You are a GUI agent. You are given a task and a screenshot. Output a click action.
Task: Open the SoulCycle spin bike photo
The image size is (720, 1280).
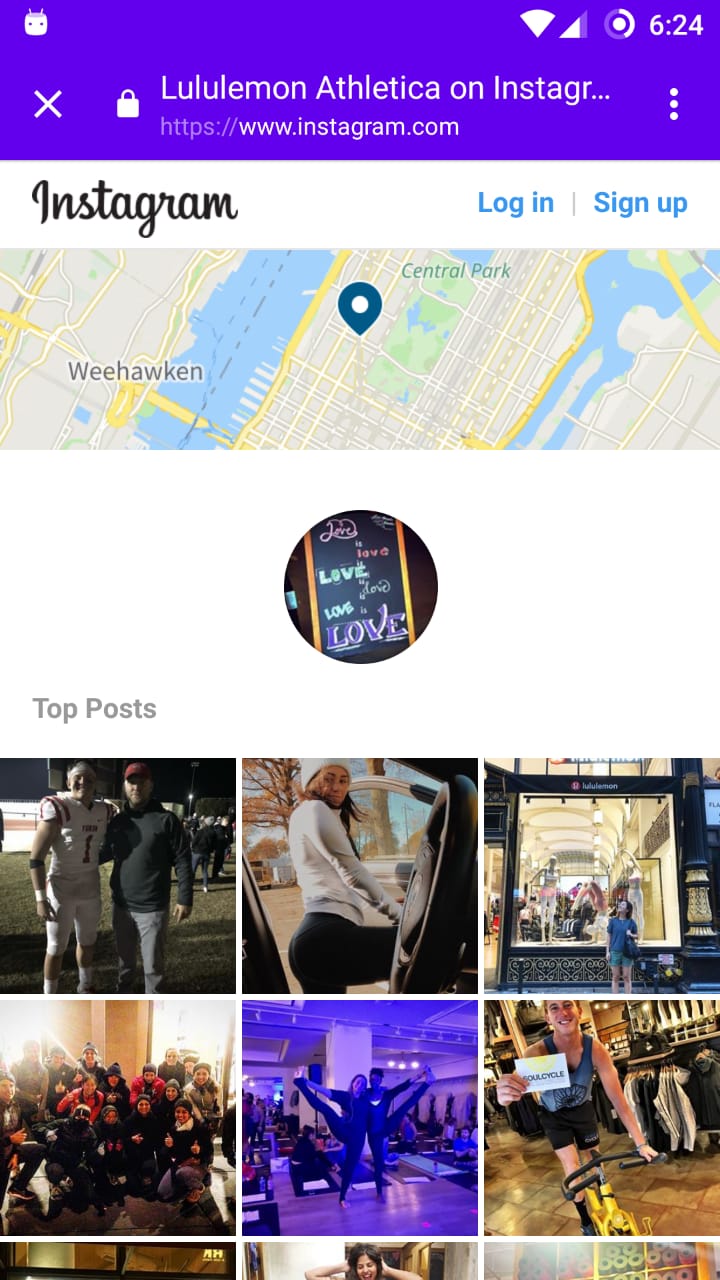tap(601, 1117)
